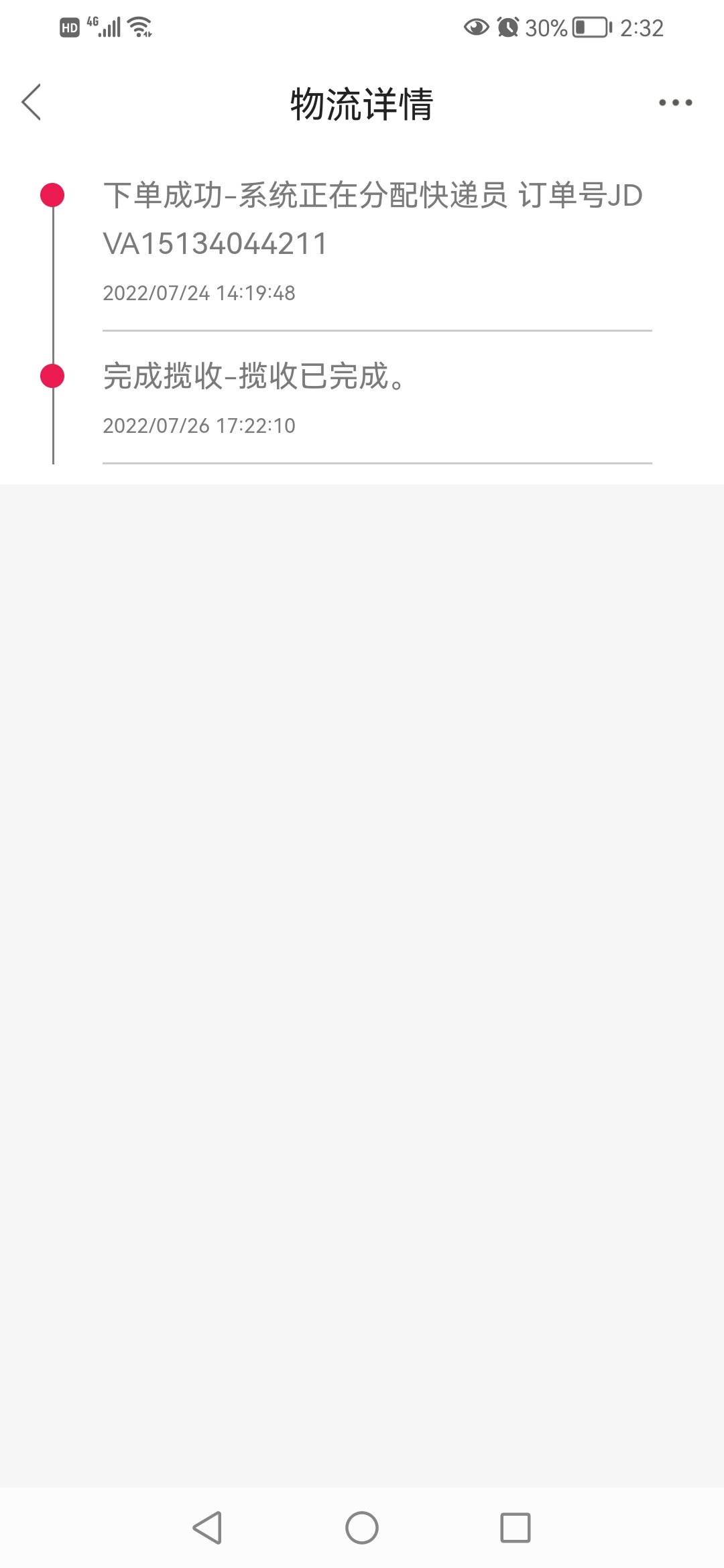Tap the system home button
724x1568 pixels.
coord(362,1528)
